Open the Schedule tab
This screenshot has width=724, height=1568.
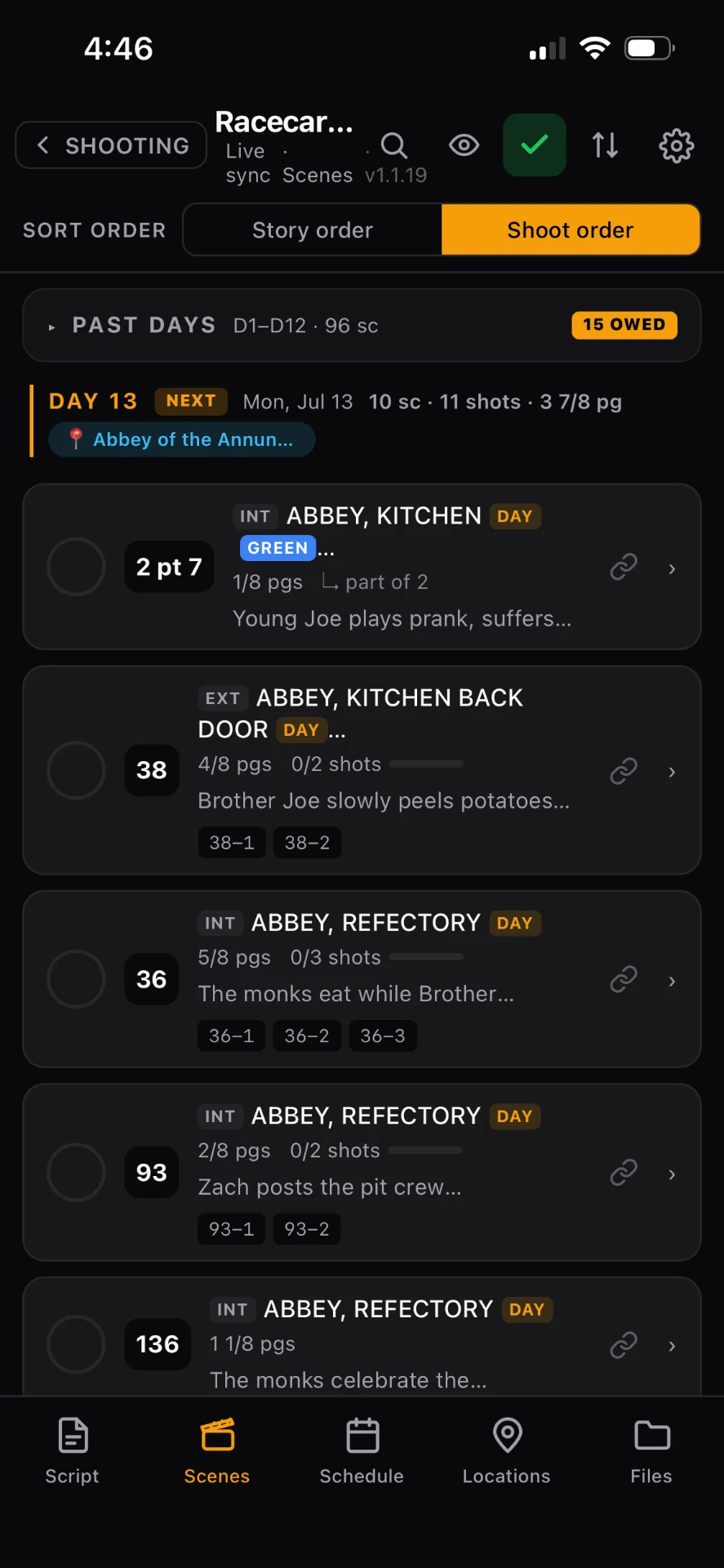point(362,1452)
